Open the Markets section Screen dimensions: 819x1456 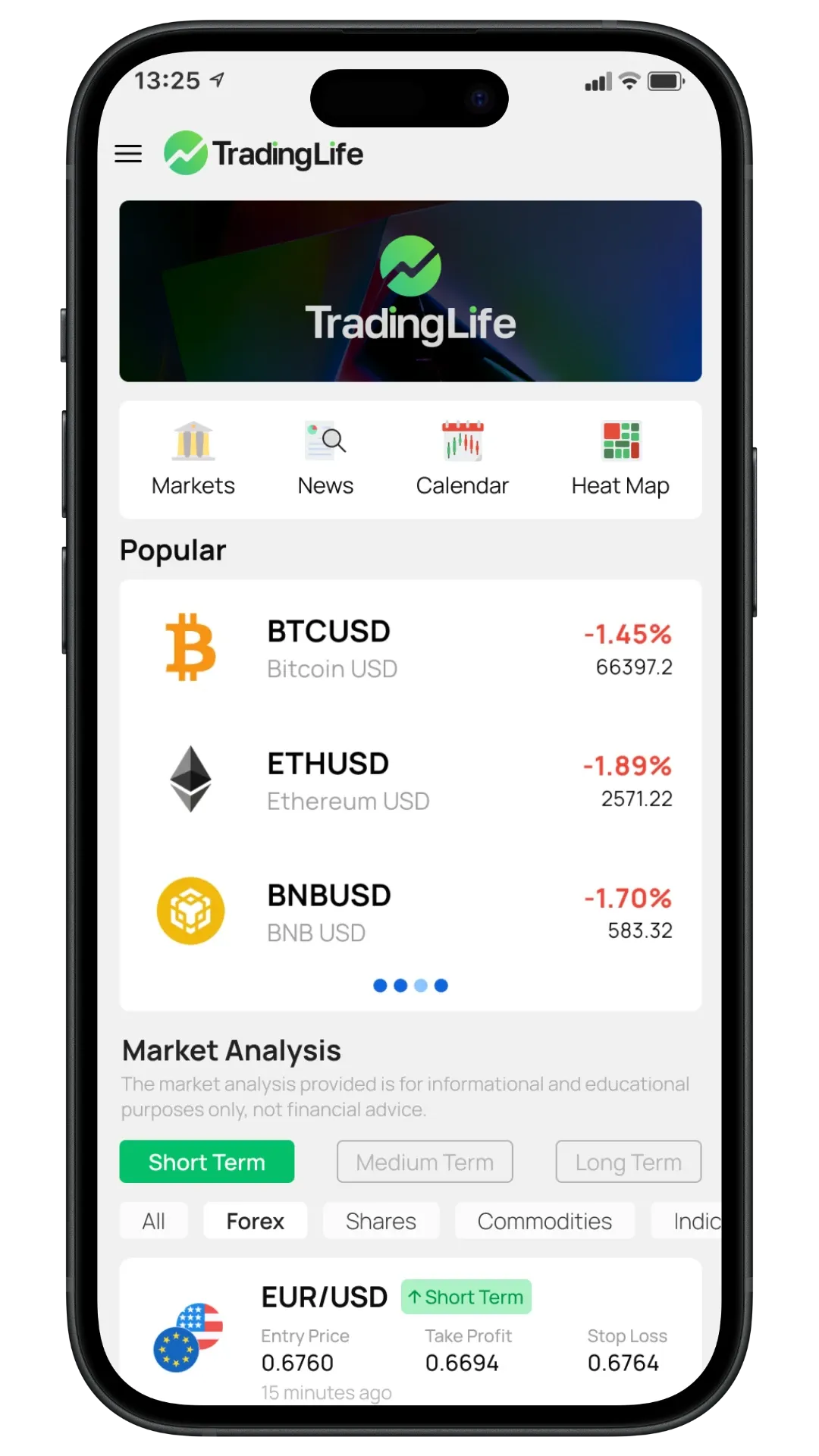193,460
